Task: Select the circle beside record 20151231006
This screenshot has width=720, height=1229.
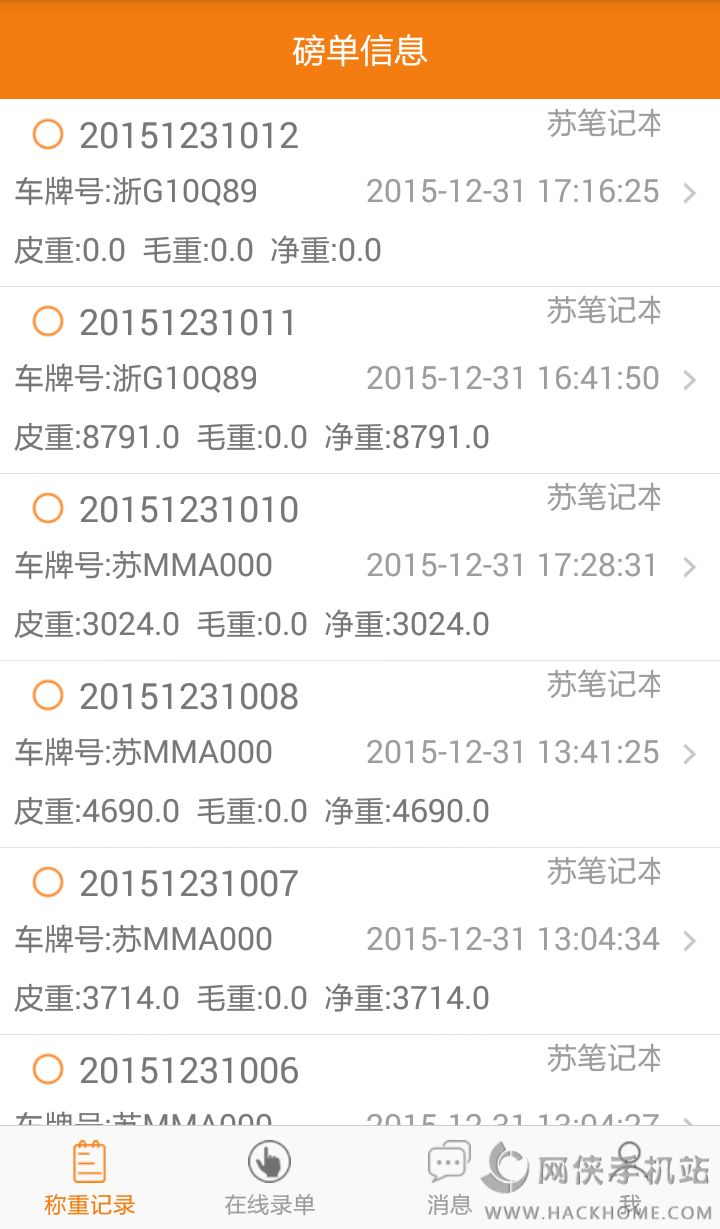Action: click(x=48, y=1069)
